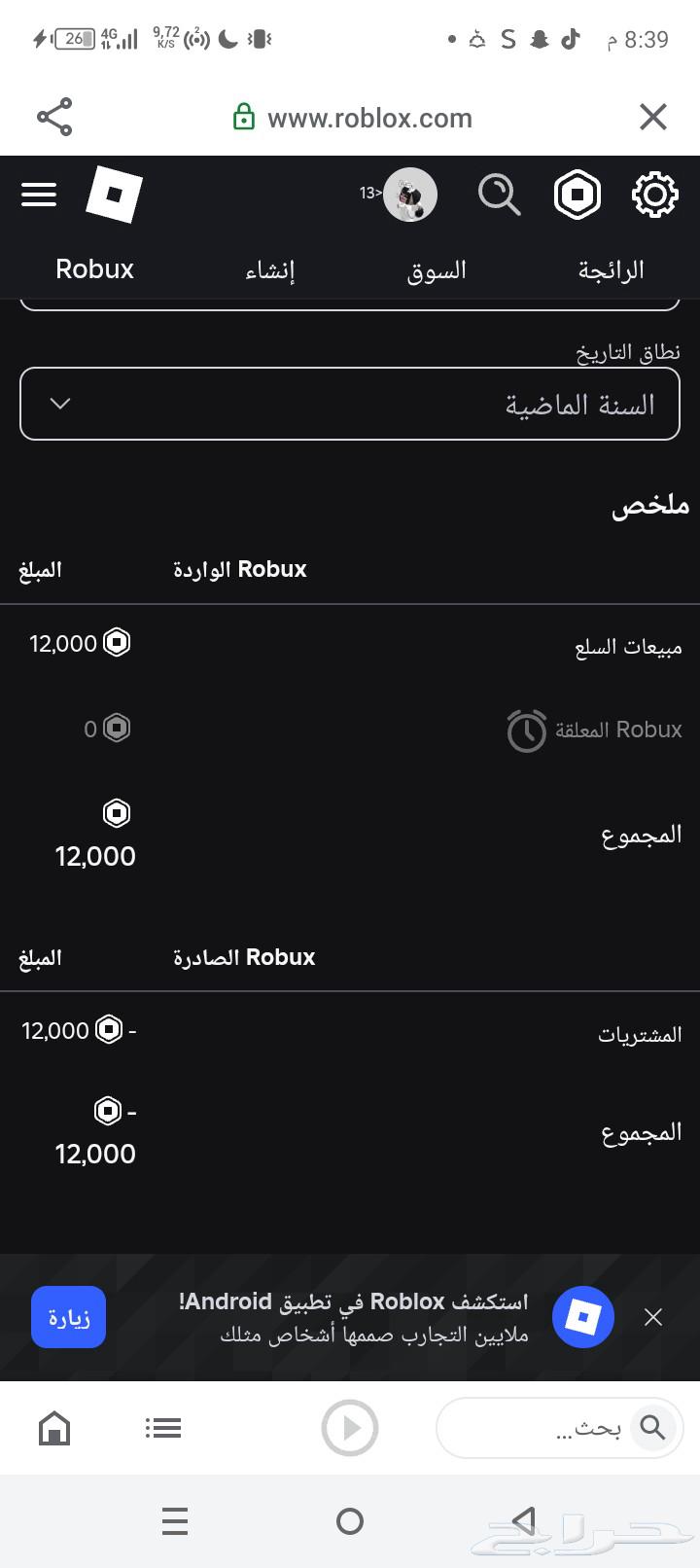Image resolution: width=700 pixels, height=1568 pixels.
Task: Open the Roblox hamburger navigation menu
Action: pyautogui.click(x=39, y=195)
